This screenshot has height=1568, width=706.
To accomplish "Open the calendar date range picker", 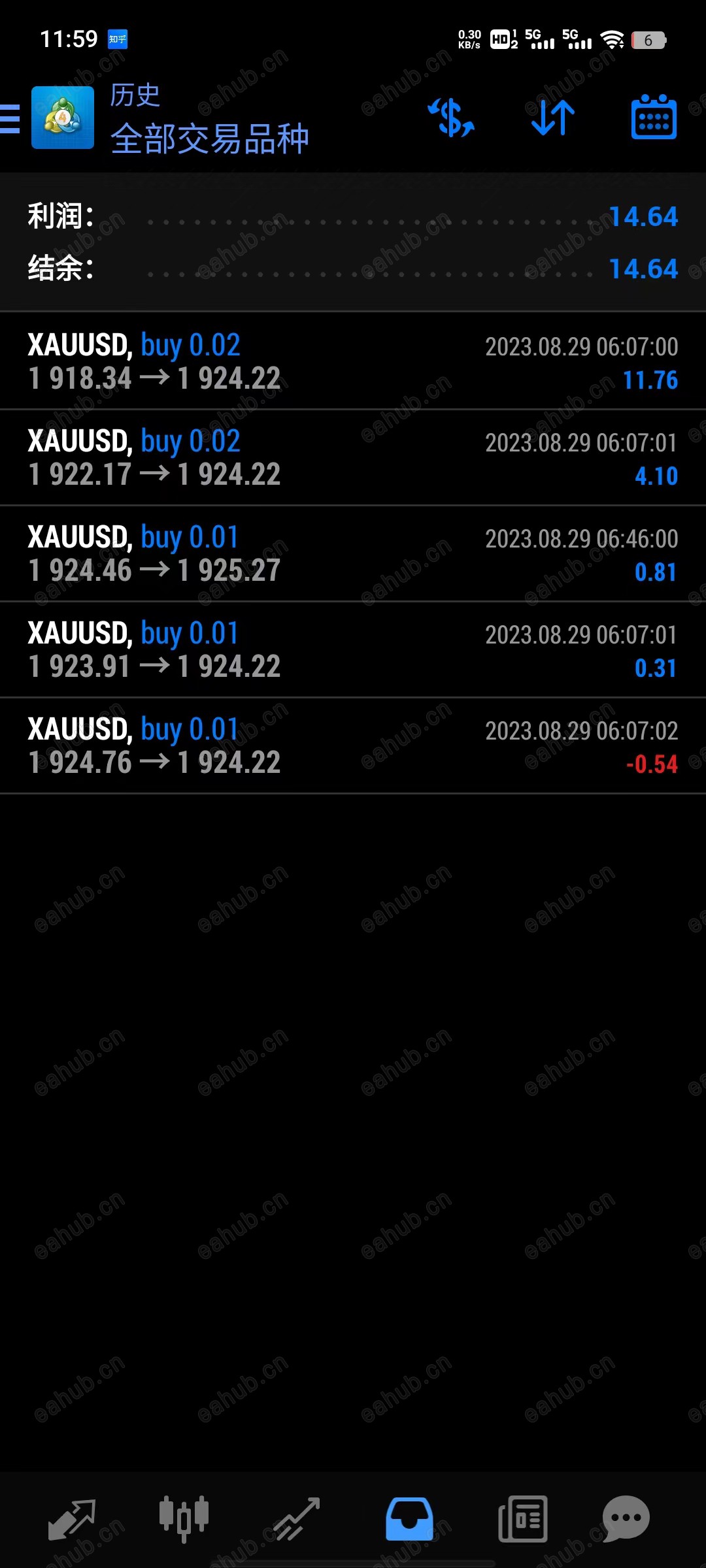I will click(x=654, y=118).
